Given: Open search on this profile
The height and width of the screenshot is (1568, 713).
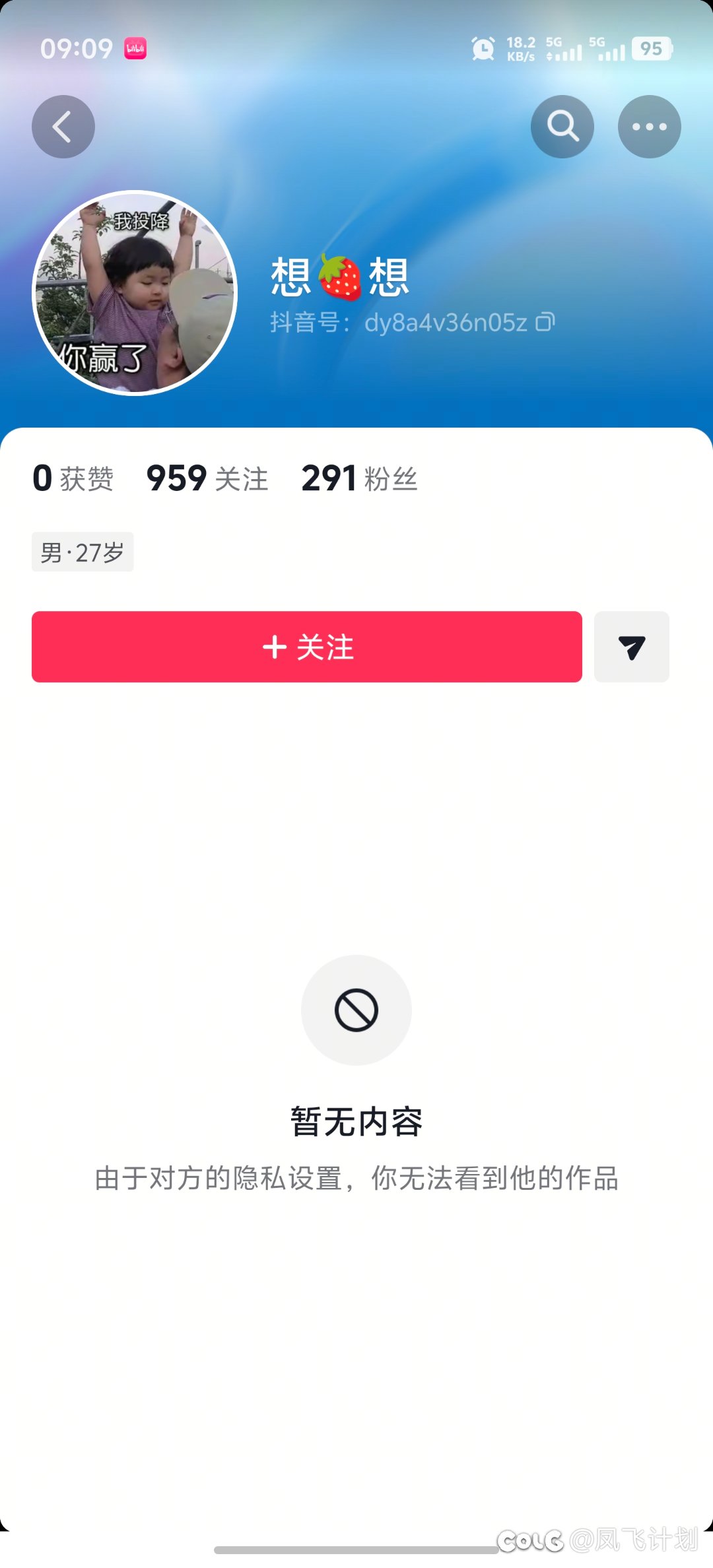Looking at the screenshot, I should click(562, 127).
